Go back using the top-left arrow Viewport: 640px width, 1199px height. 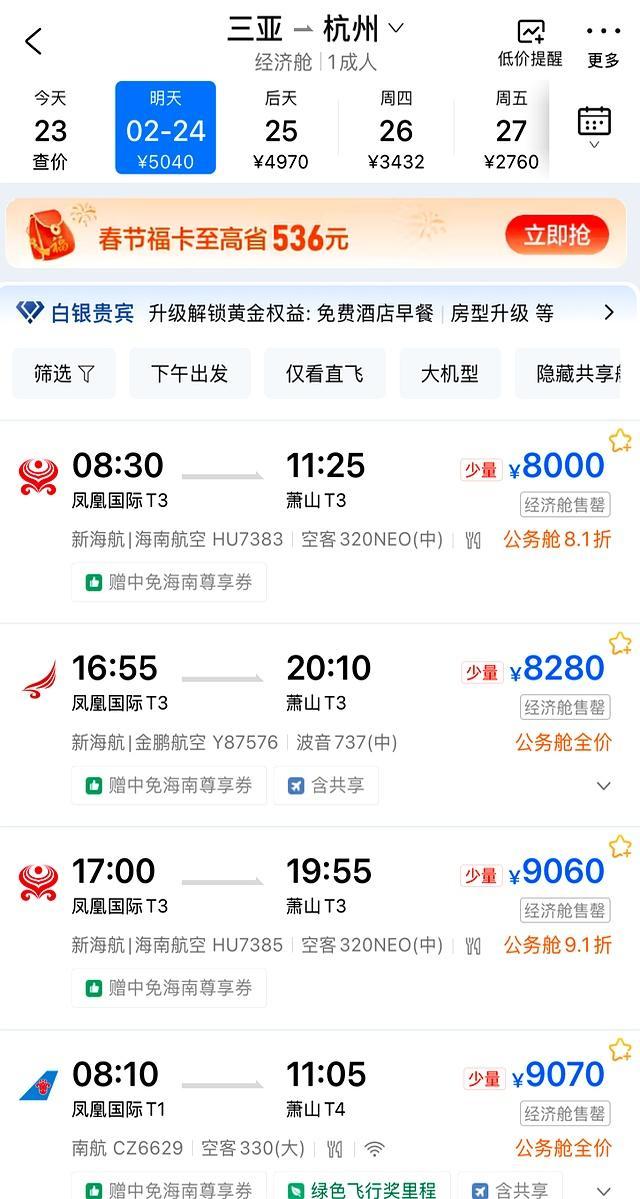click(34, 42)
